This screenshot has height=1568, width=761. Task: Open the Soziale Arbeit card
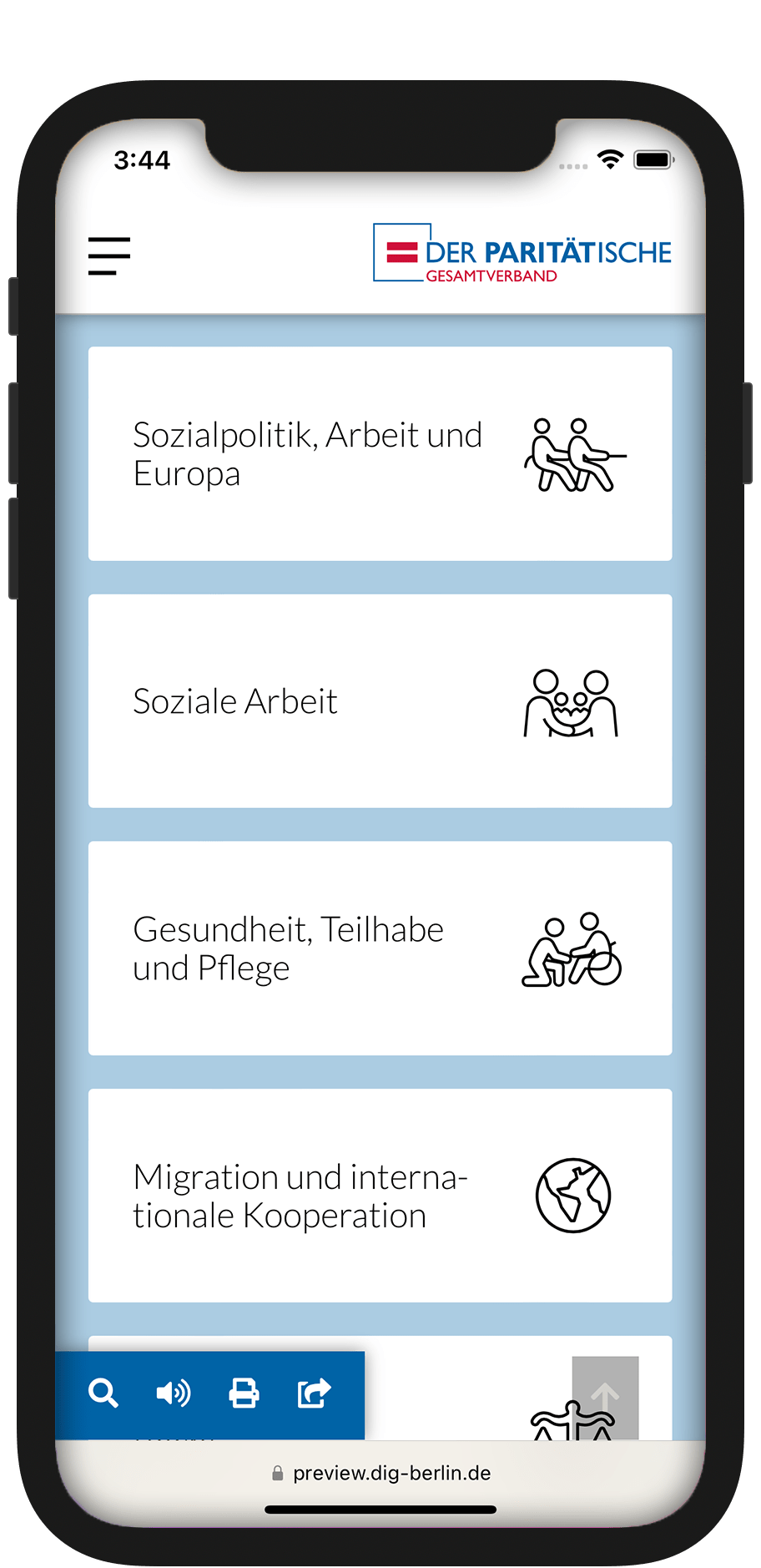point(380,701)
